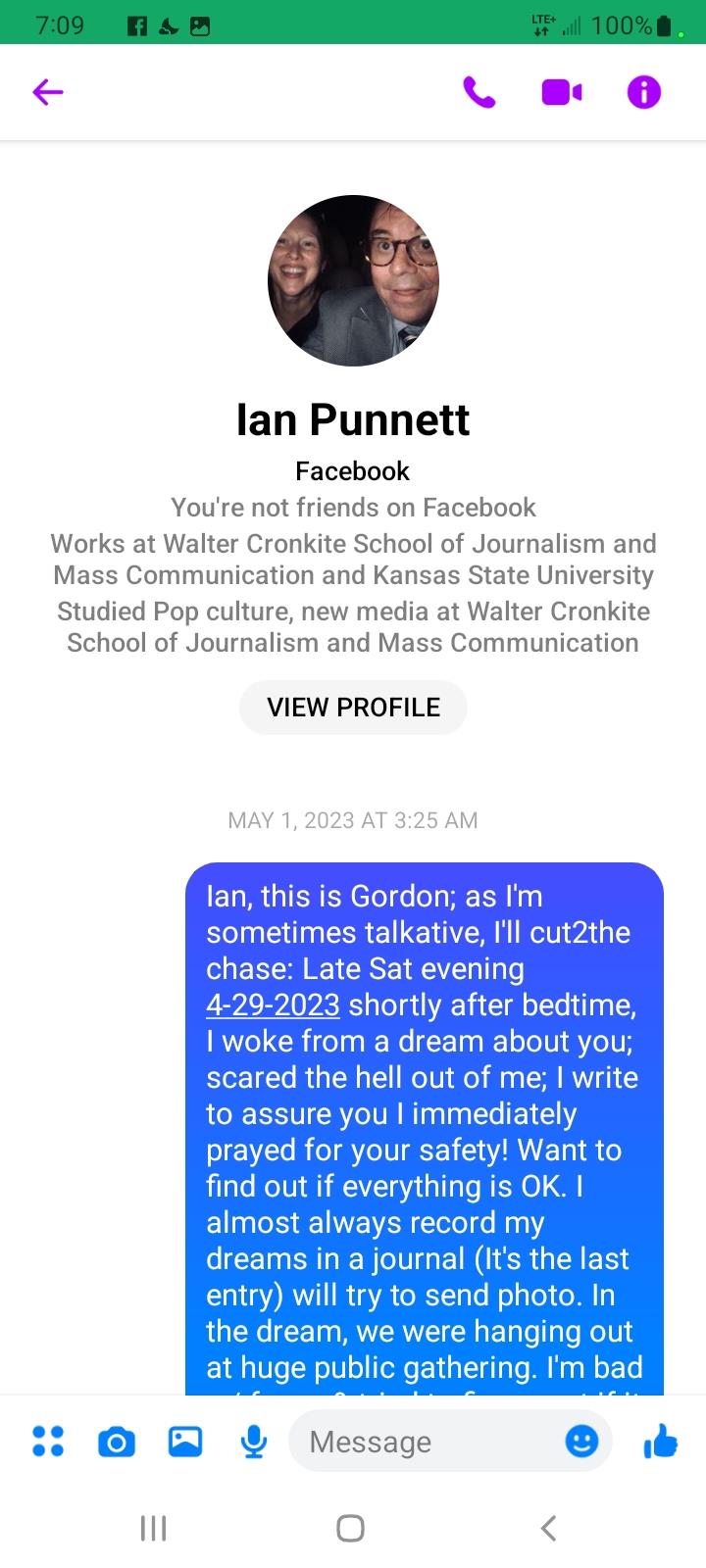
Task: Open the underlined 4-29-2023 date link
Action: 273,1004
